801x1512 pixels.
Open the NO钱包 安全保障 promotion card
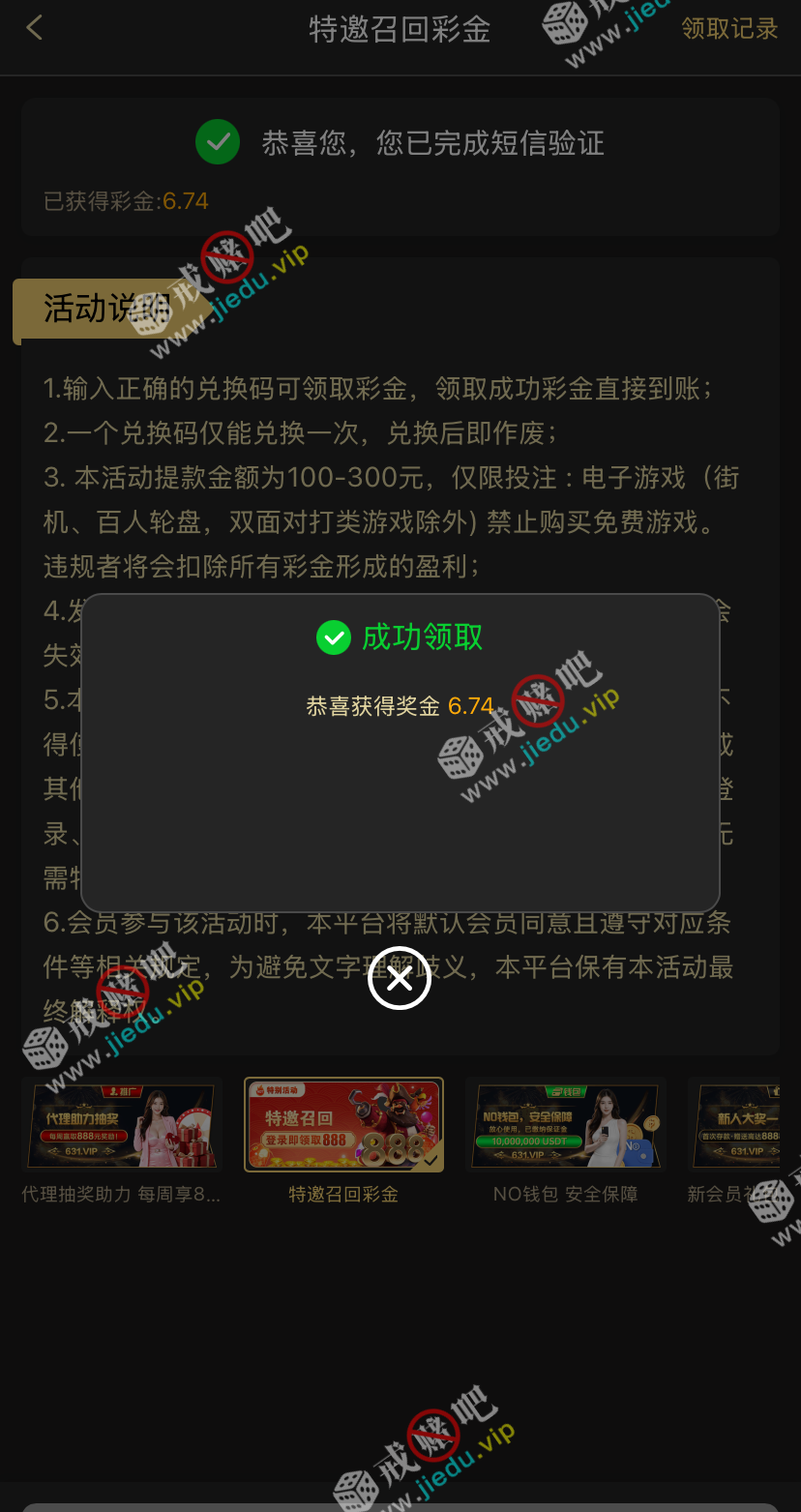566,1125
